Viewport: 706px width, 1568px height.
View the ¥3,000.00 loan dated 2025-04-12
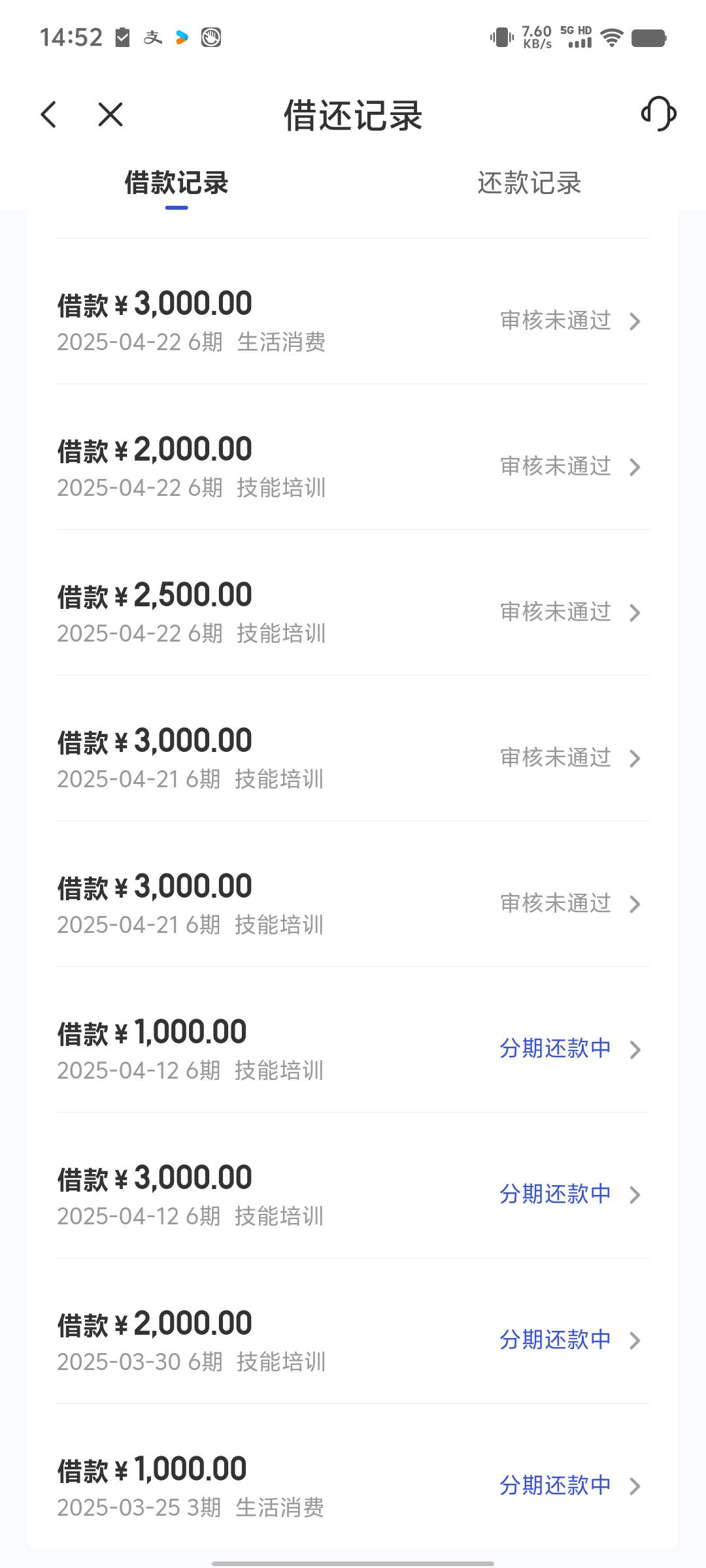pos(353,1186)
